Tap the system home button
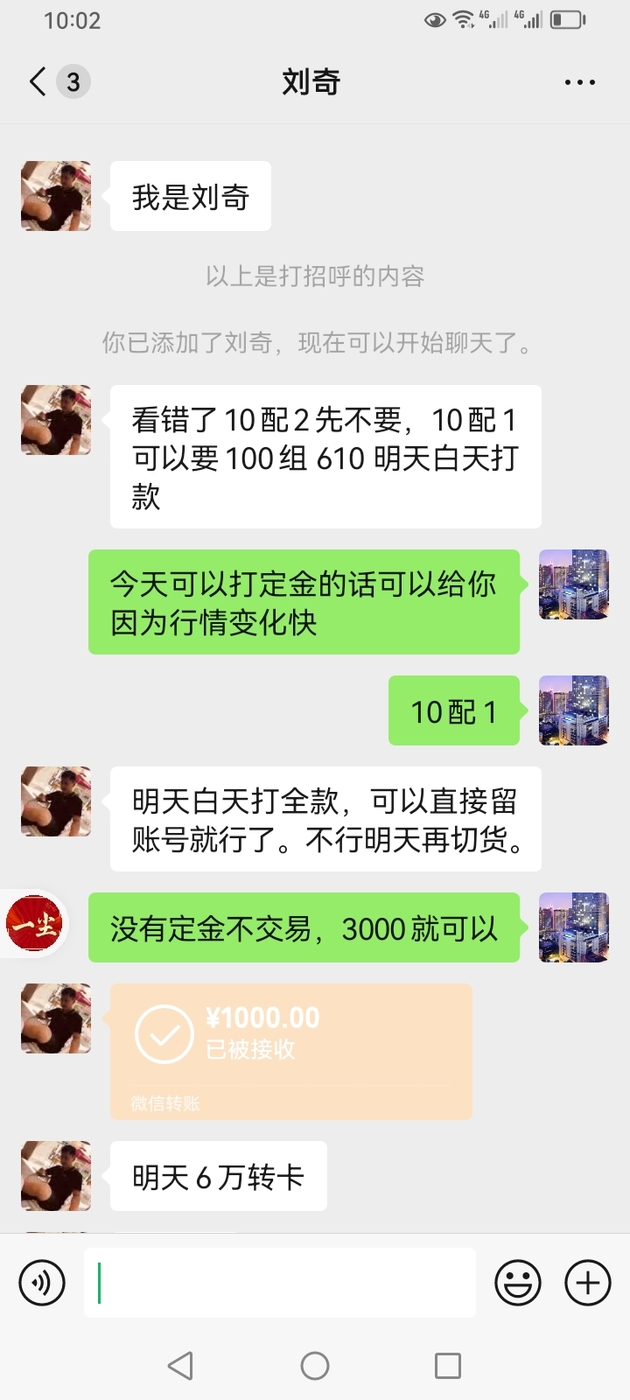This screenshot has width=630, height=1400. [x=315, y=1365]
